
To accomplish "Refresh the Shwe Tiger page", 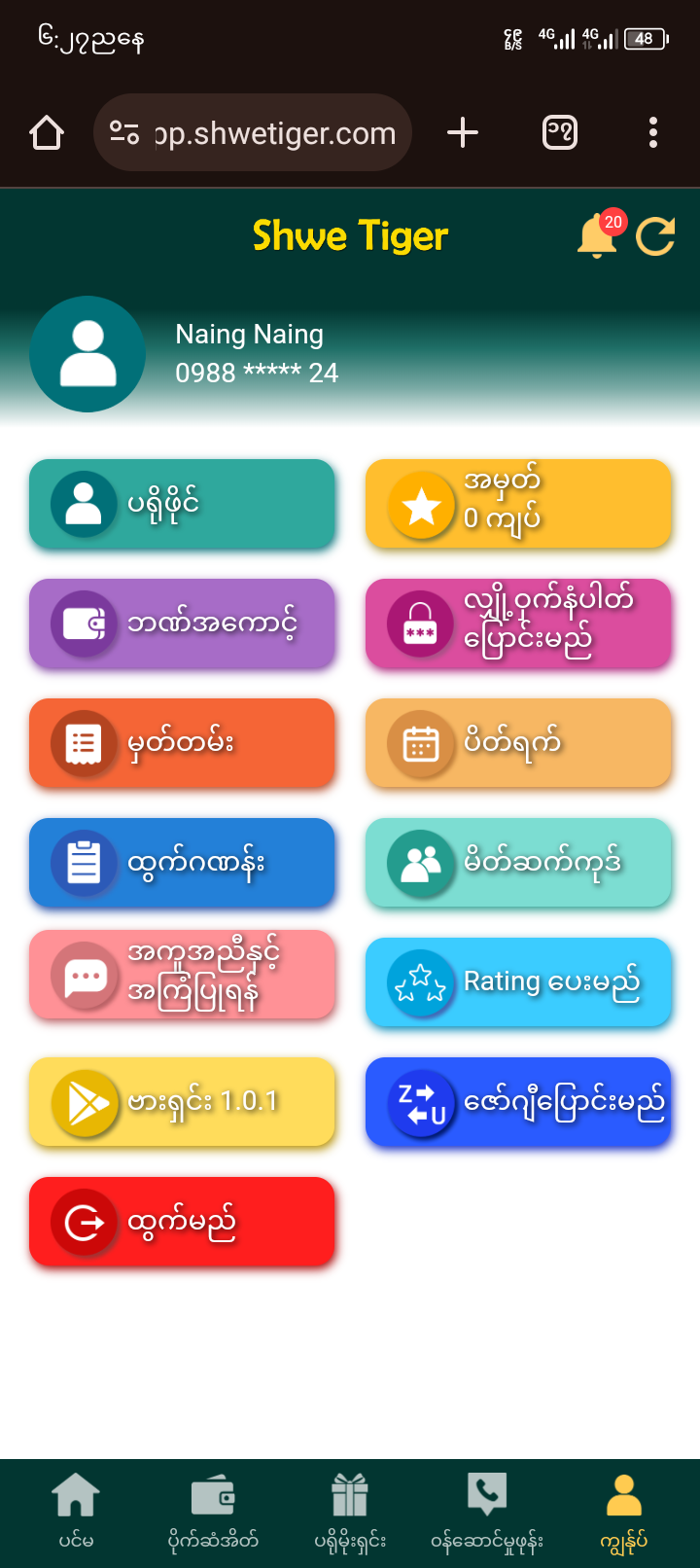I will coord(655,236).
